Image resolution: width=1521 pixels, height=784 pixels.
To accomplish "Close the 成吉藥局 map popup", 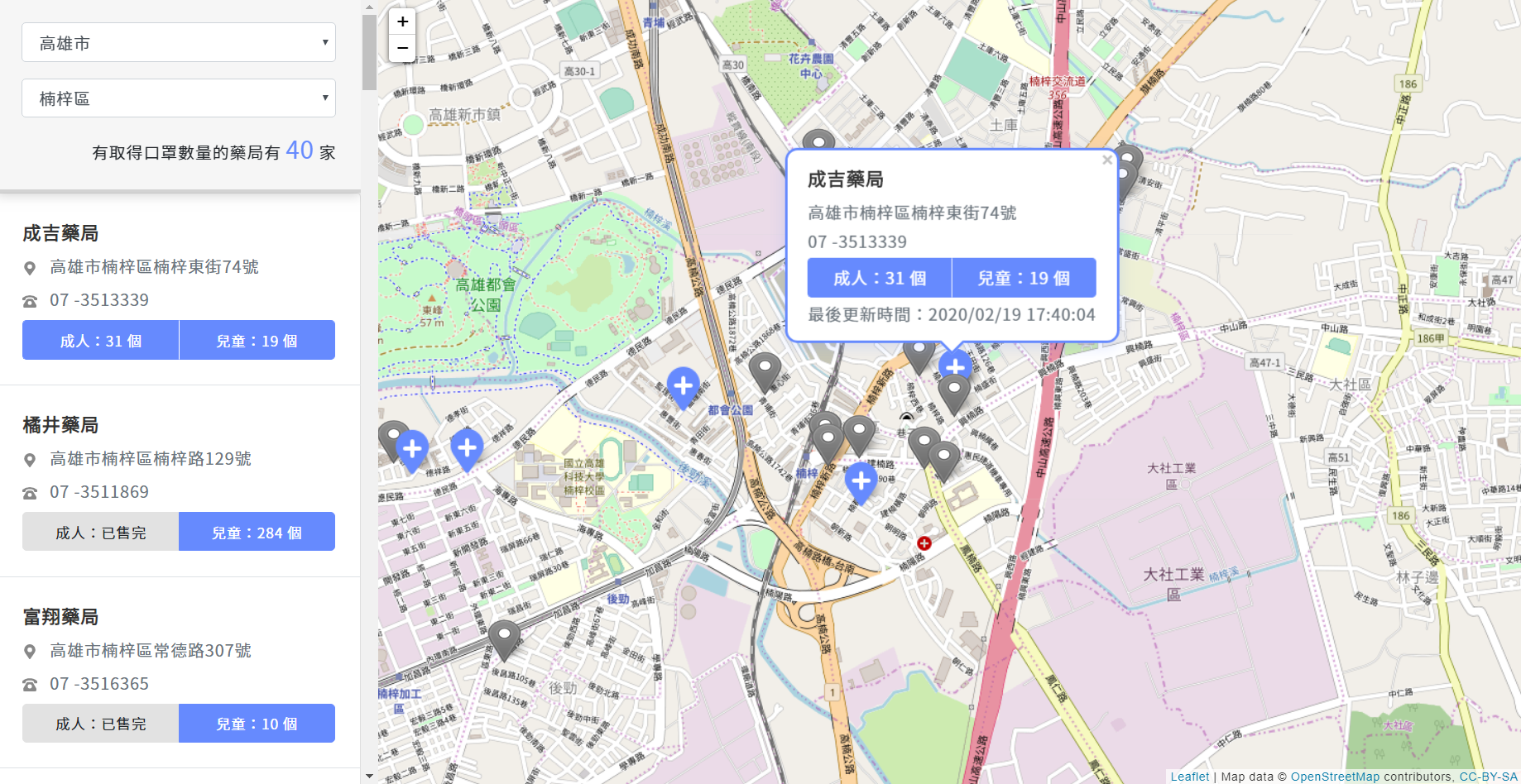I will click(x=1106, y=160).
